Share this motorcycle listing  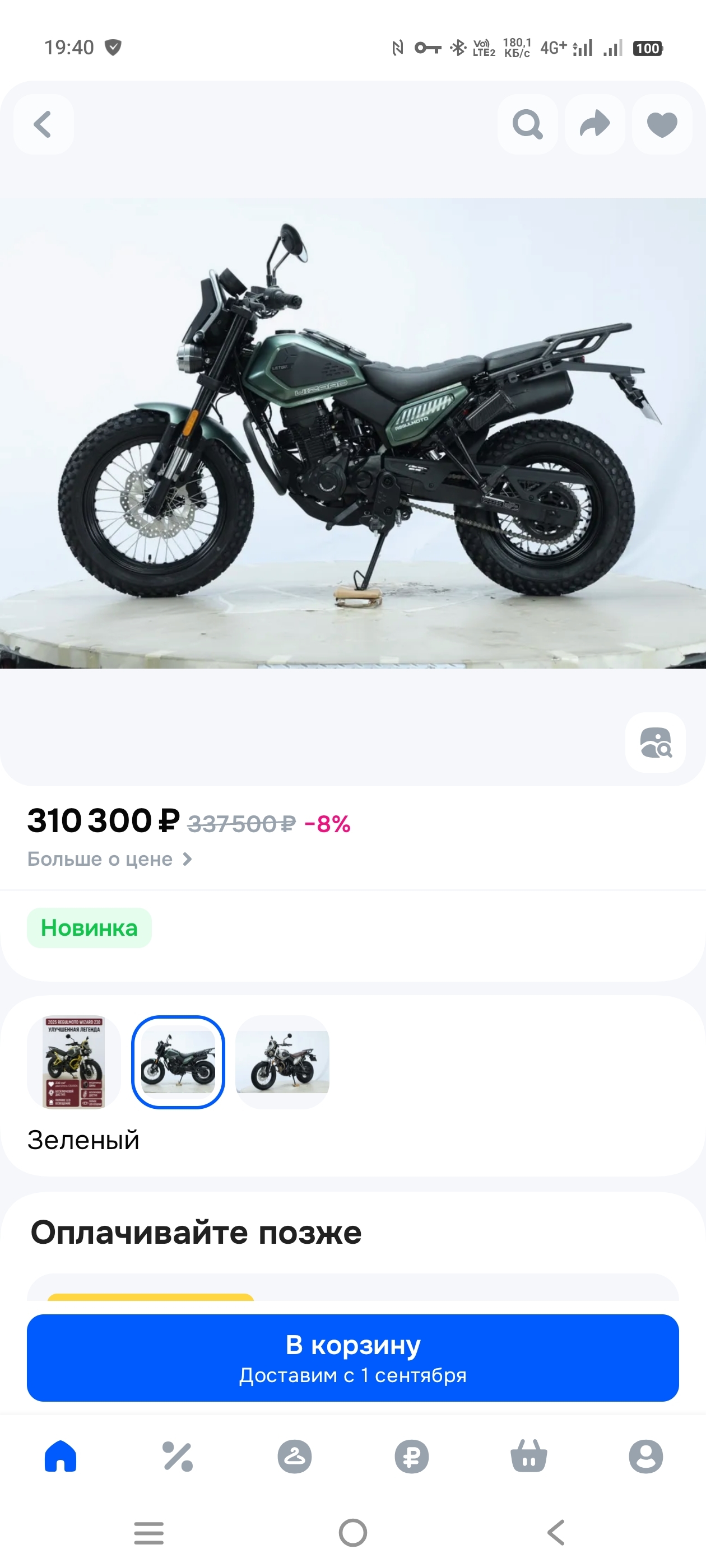click(594, 124)
